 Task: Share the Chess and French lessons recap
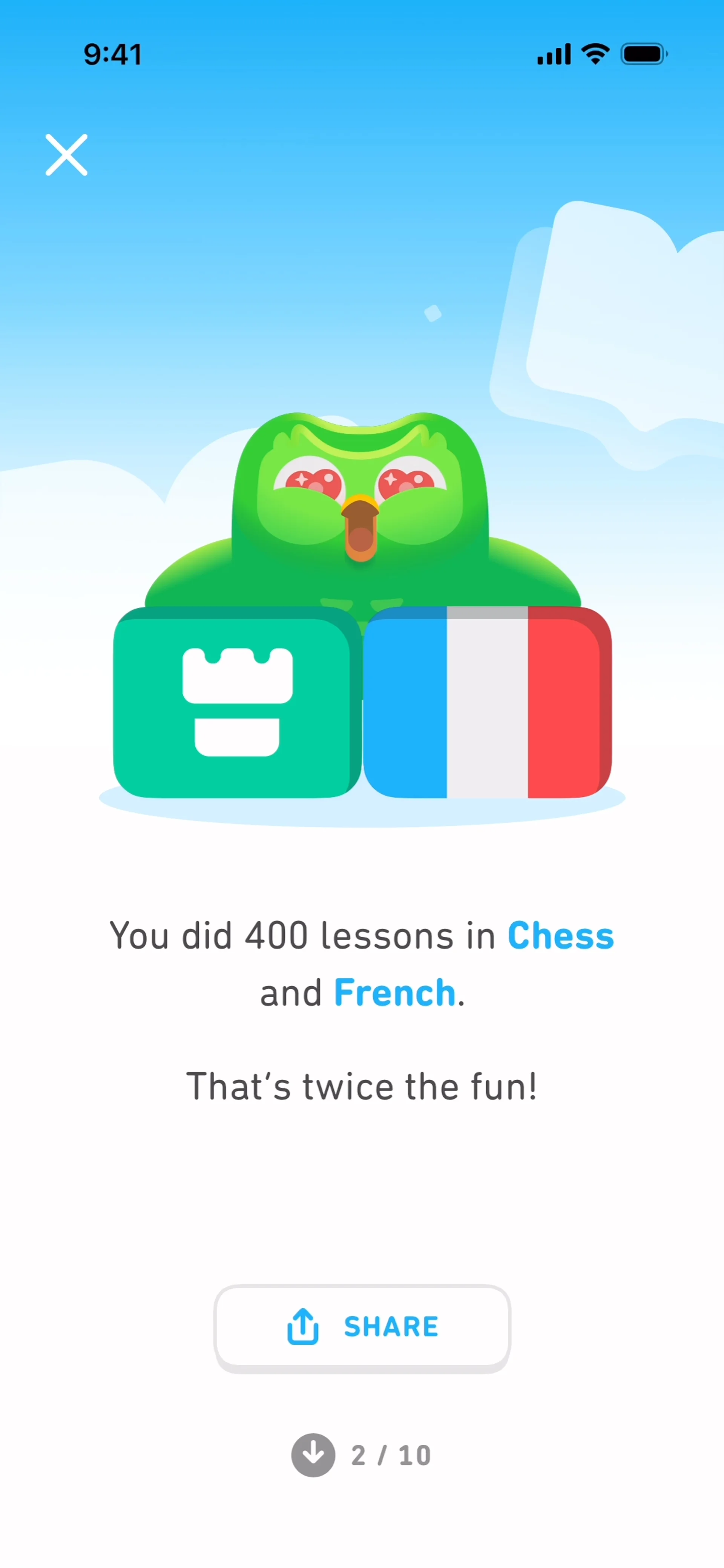point(362,1327)
